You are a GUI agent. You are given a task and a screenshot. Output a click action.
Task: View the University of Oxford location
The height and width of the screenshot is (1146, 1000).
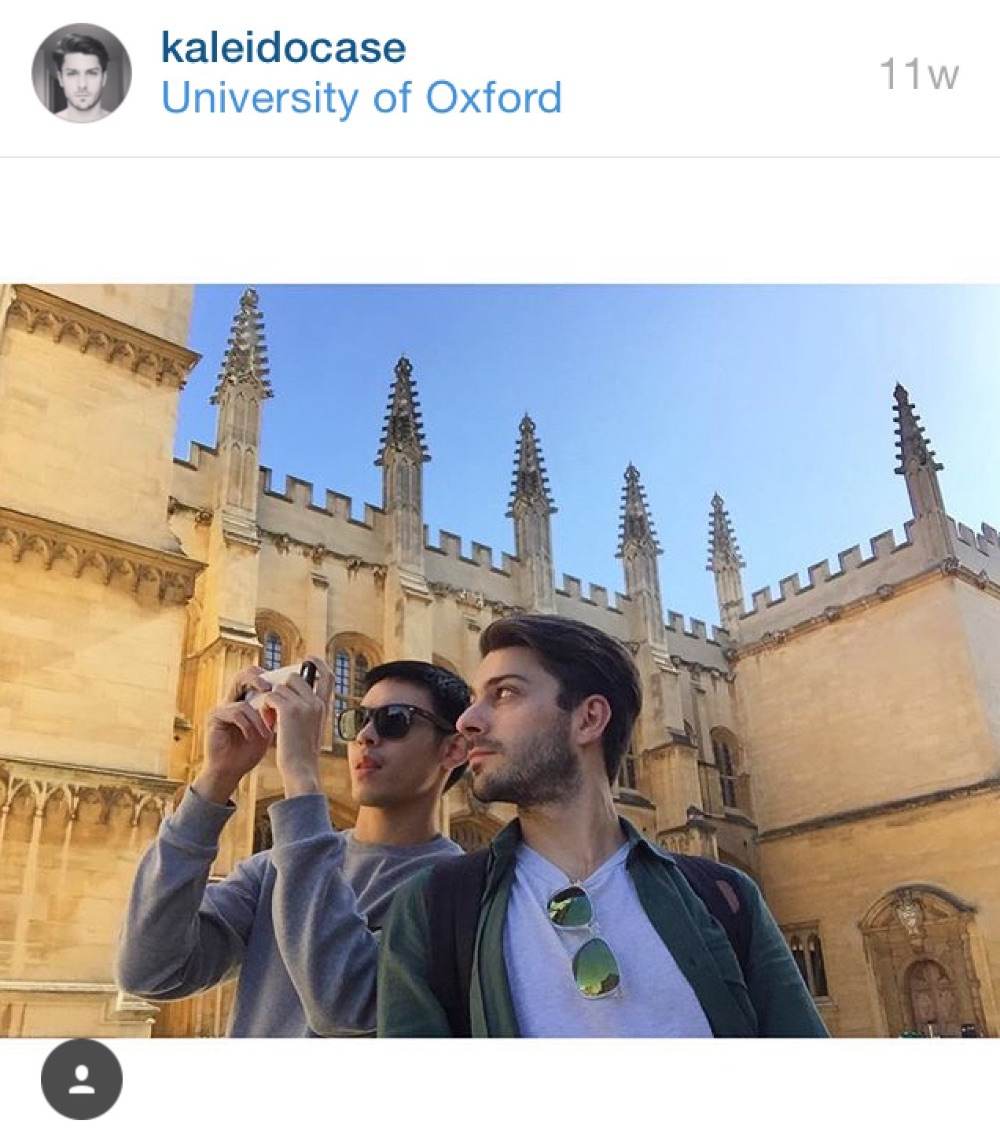point(361,99)
